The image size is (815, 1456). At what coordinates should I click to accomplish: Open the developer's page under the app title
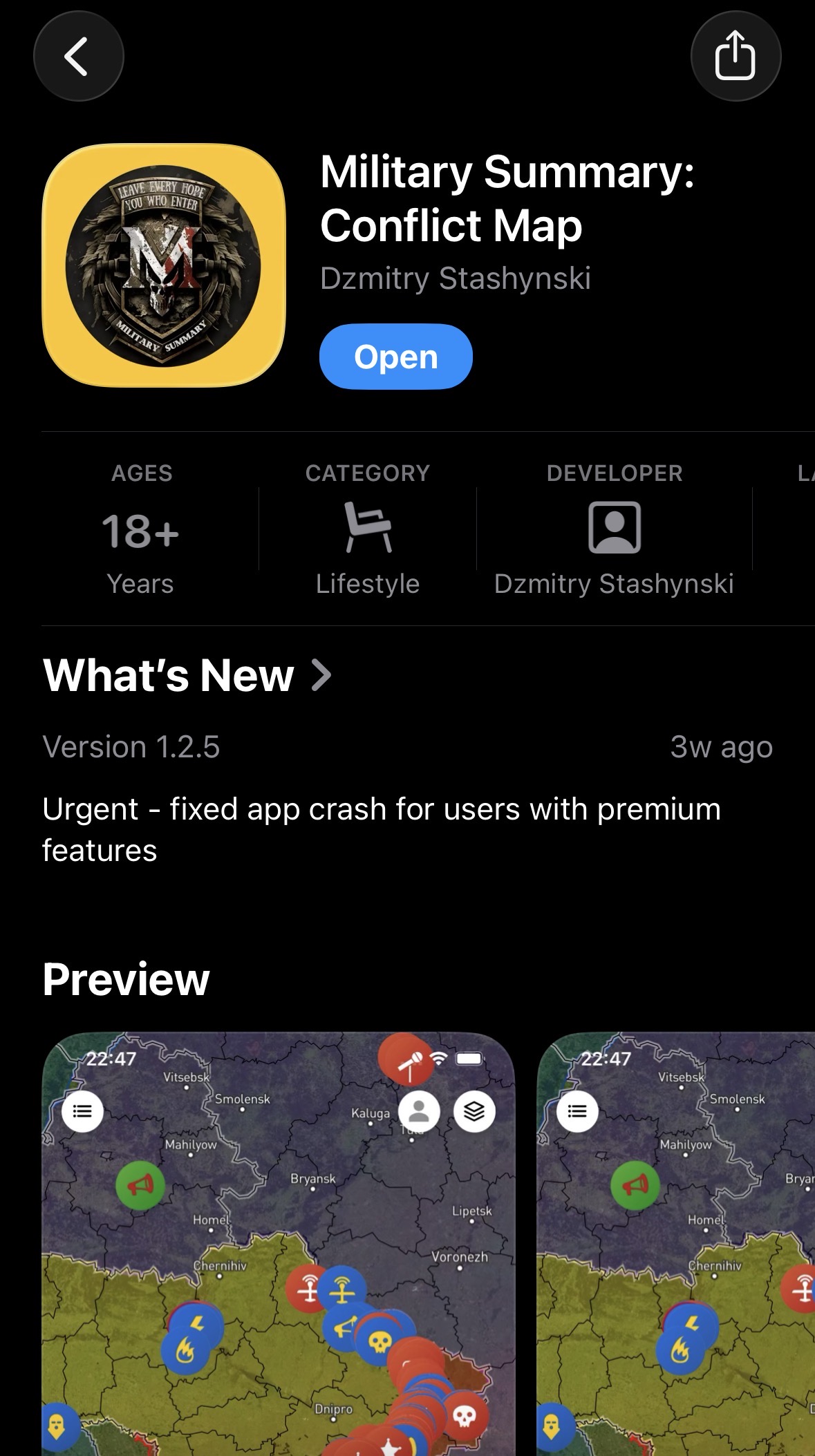coord(455,278)
